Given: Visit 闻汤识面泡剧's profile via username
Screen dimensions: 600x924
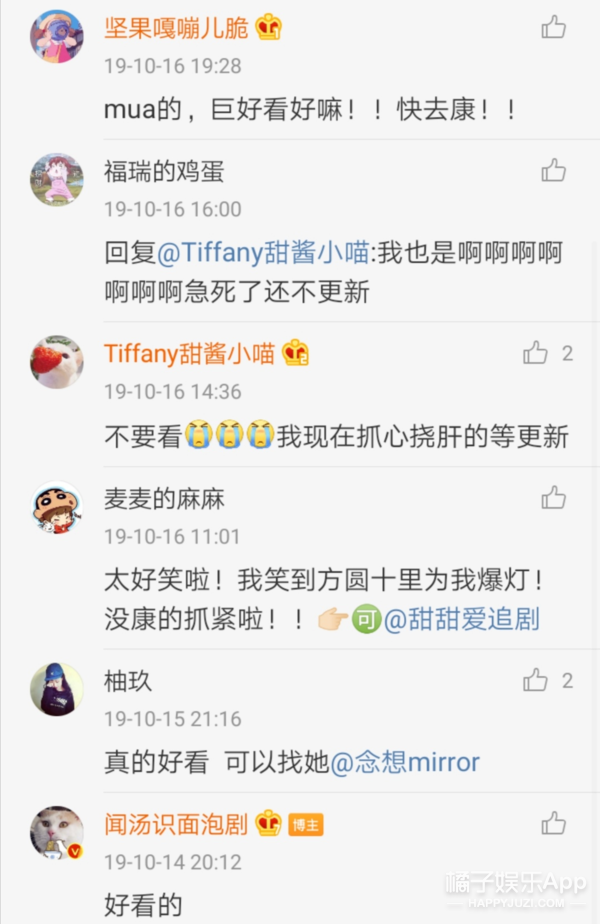Looking at the screenshot, I should [178, 824].
